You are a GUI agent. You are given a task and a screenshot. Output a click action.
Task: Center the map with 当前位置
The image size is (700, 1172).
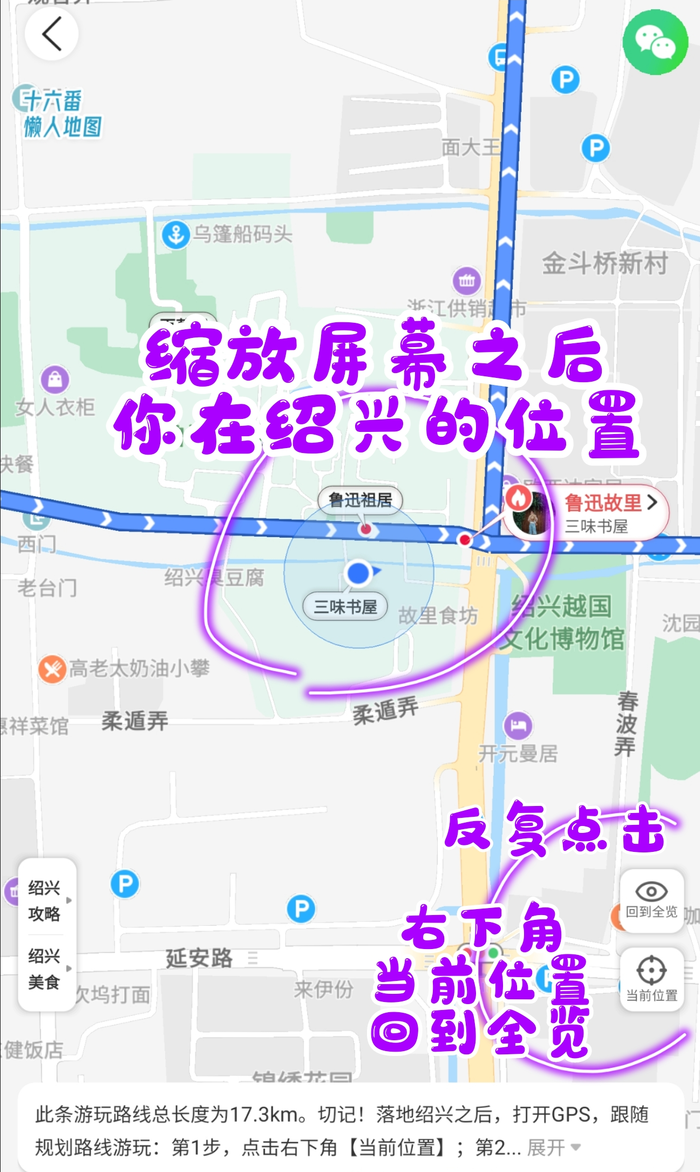[651, 978]
